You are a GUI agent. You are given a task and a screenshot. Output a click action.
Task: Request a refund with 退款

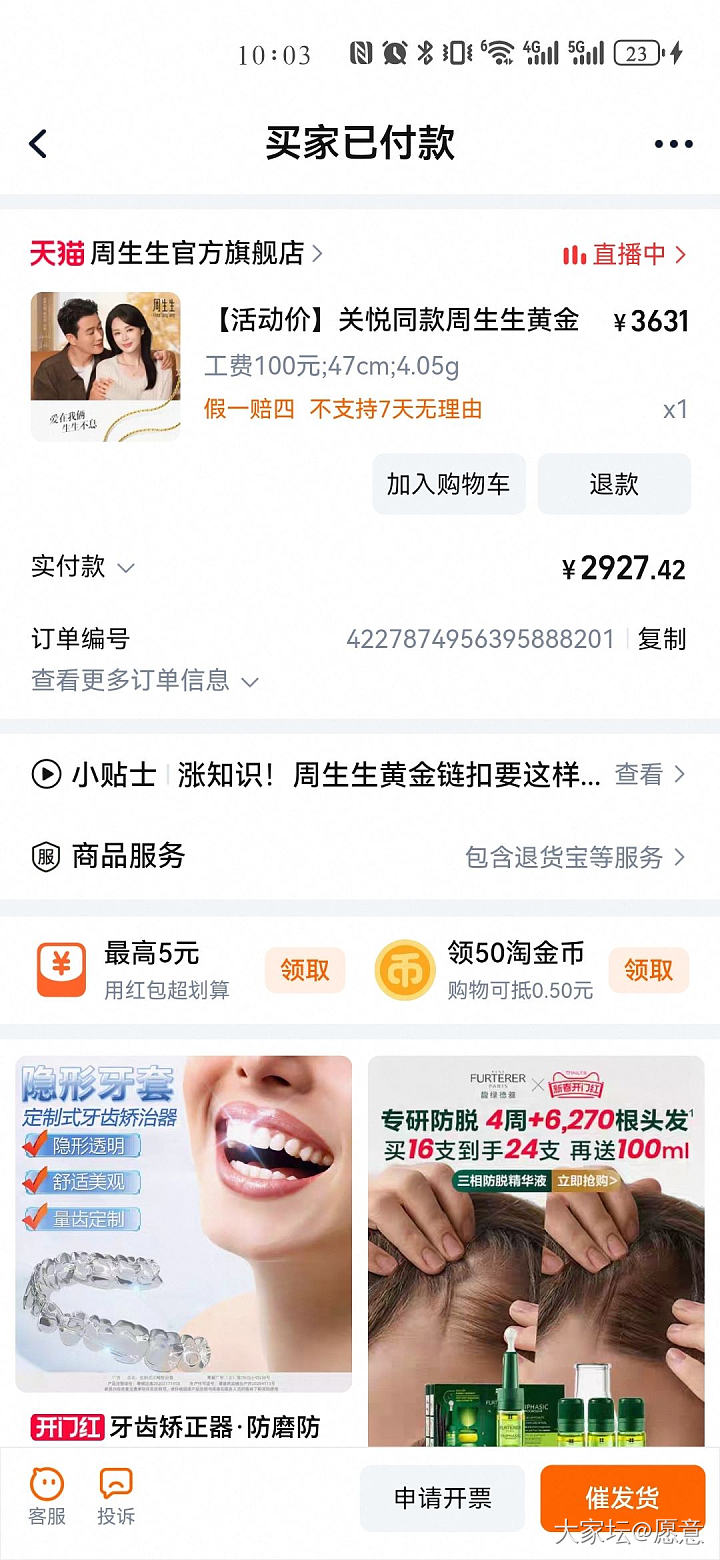613,484
